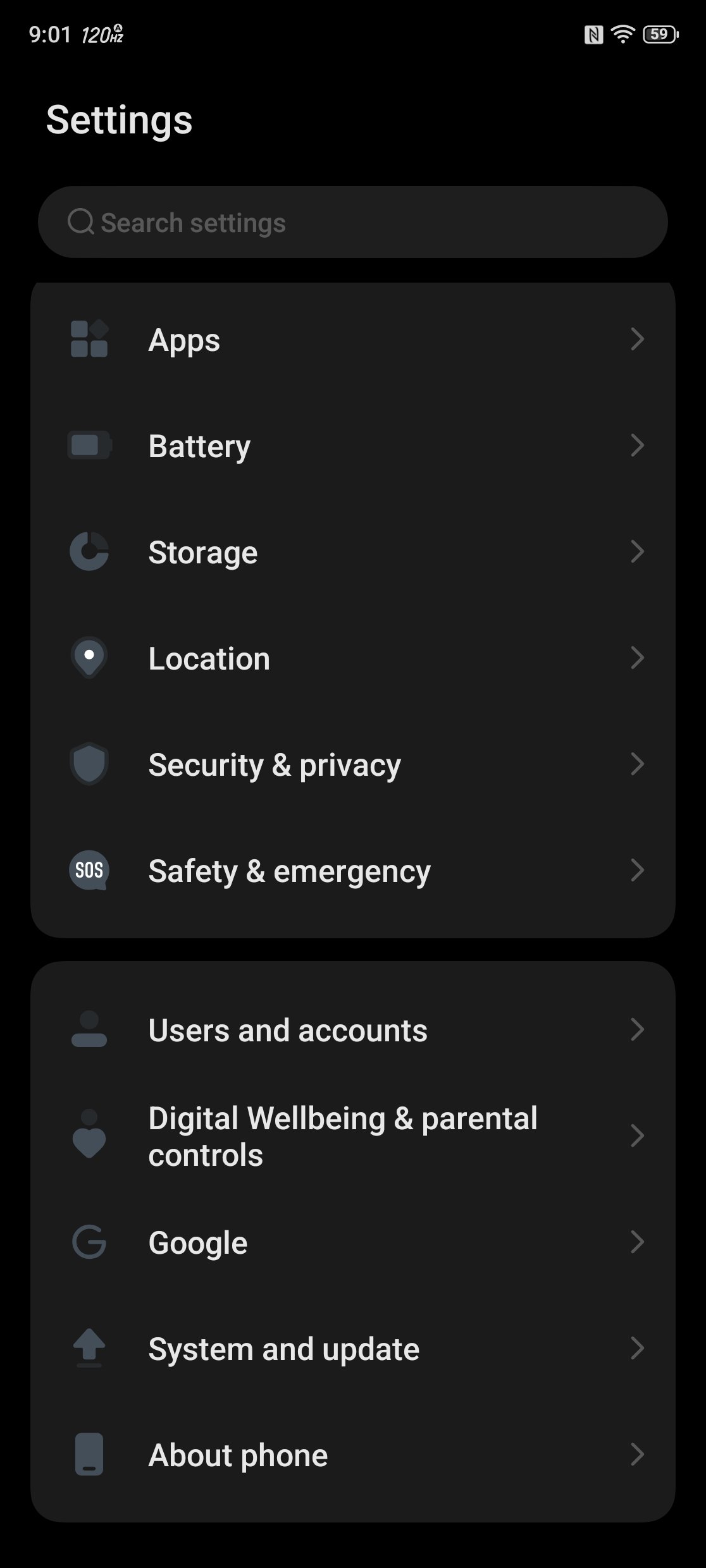Select the Google settings row
706x1568 pixels.
352,1242
